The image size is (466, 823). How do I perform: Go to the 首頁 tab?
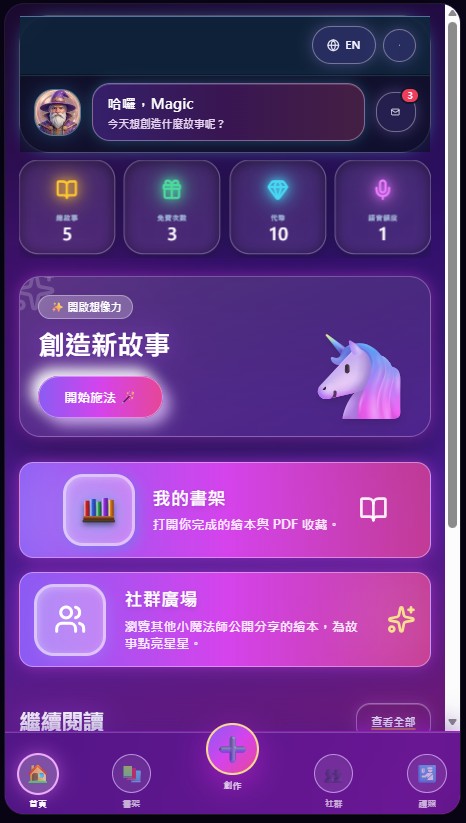pos(38,780)
